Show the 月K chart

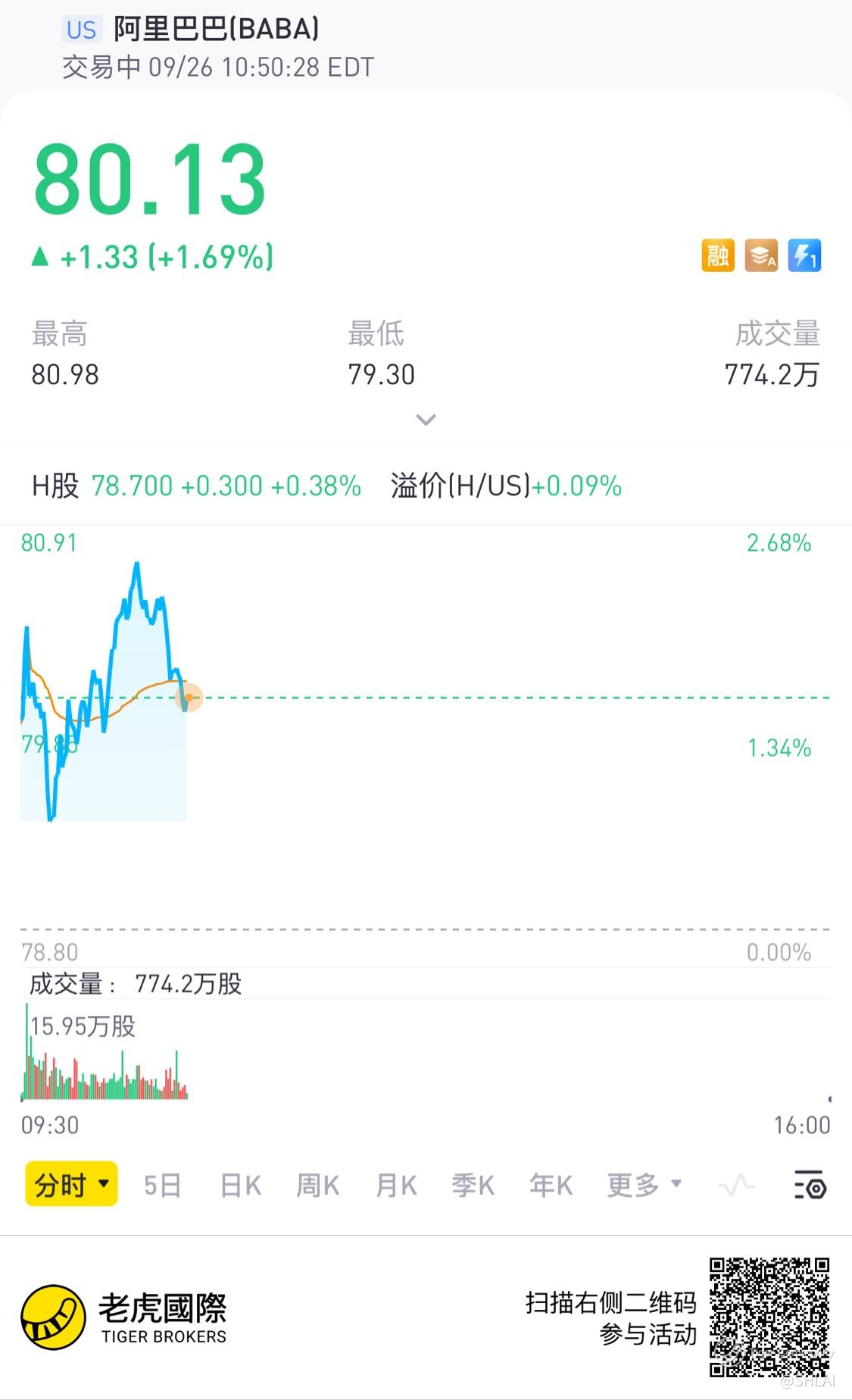[x=396, y=1185]
